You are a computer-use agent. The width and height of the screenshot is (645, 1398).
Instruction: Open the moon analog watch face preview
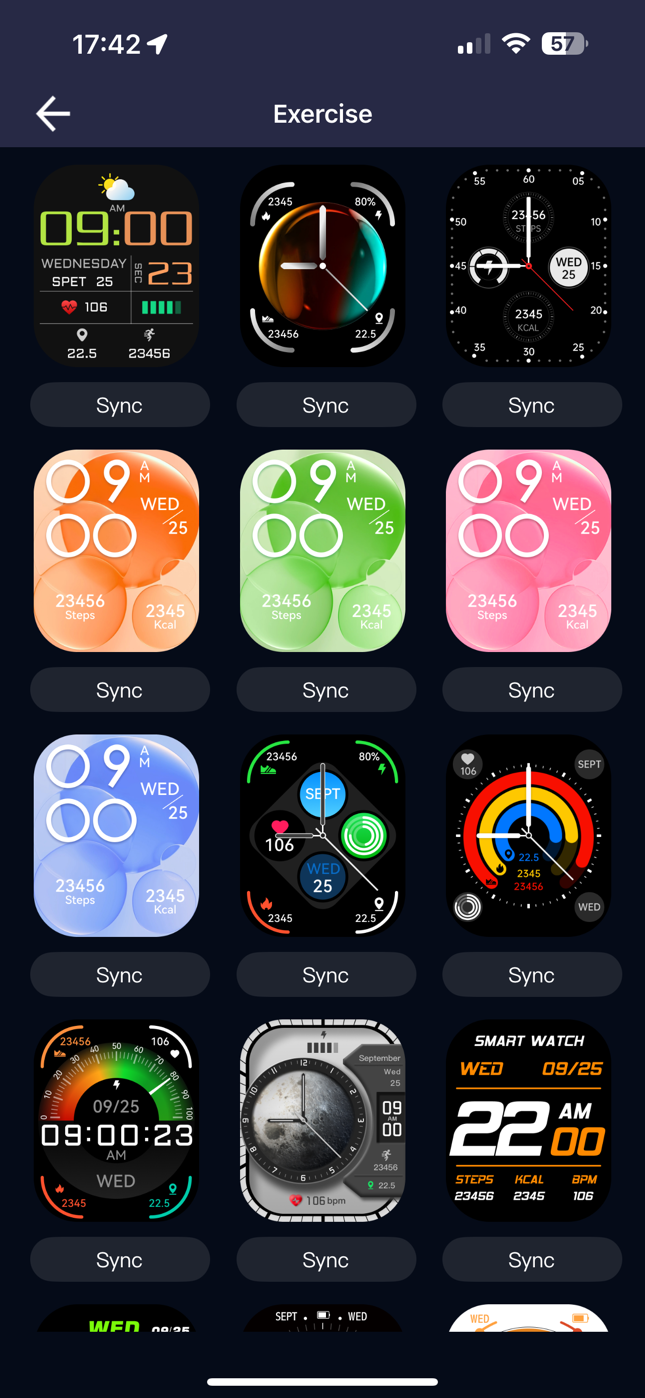(323, 1121)
